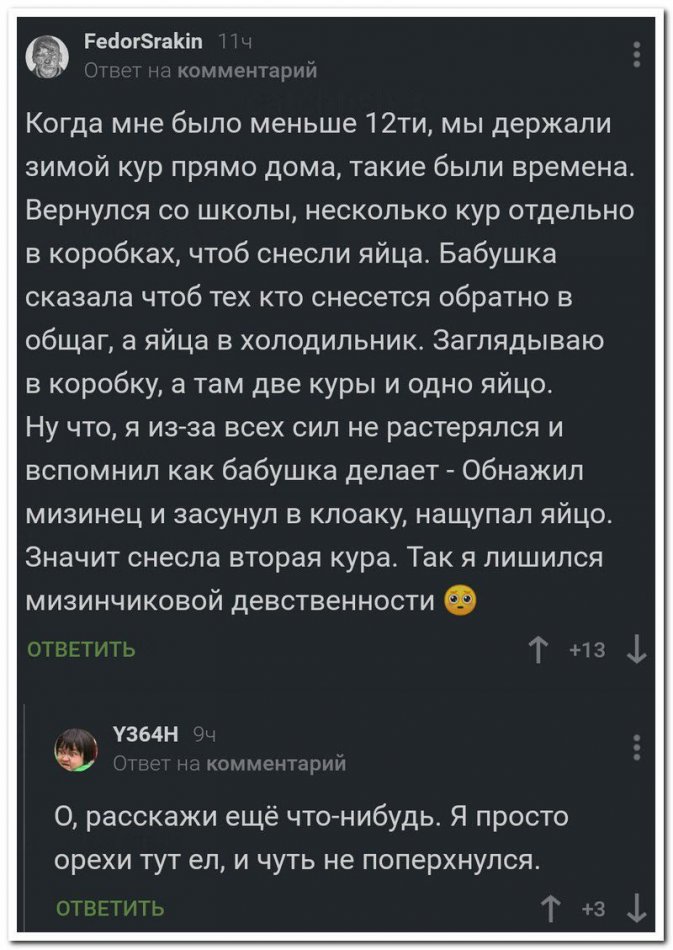
Task: Open FedorSrakin's profile avatar
Action: point(47,55)
